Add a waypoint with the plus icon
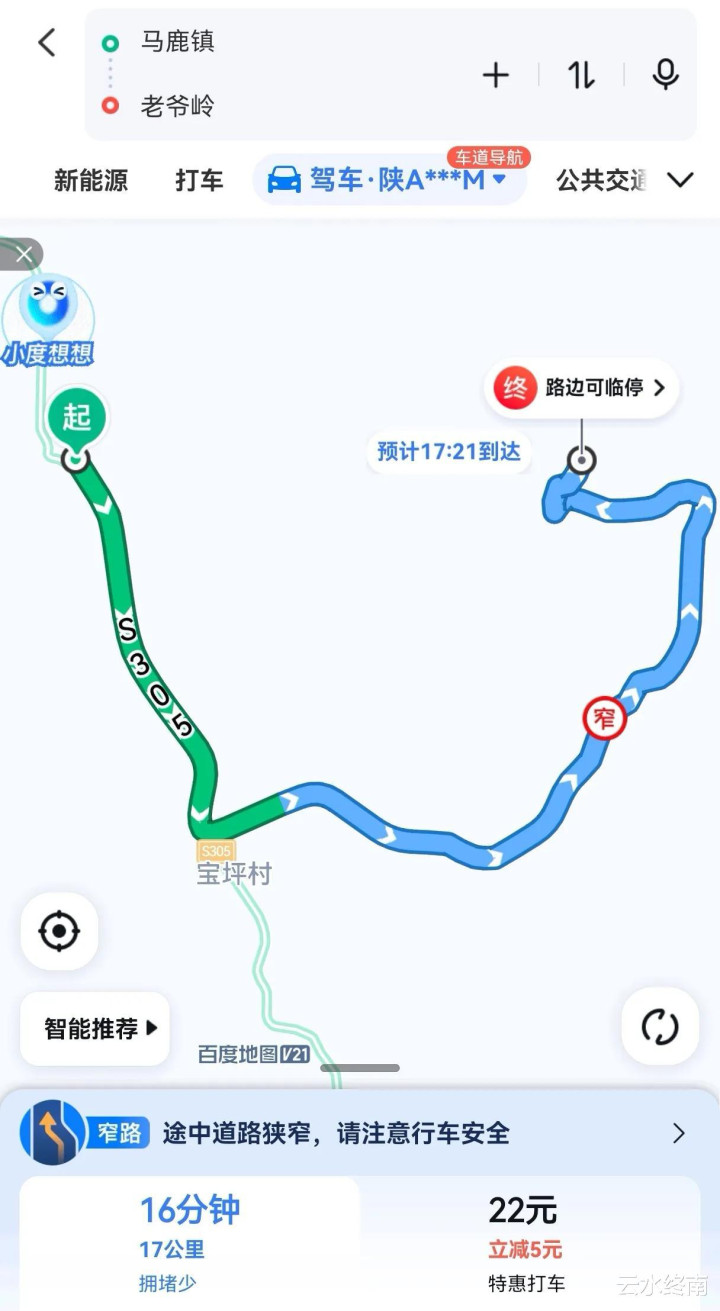Image resolution: width=720 pixels, height=1311 pixels. click(x=496, y=75)
